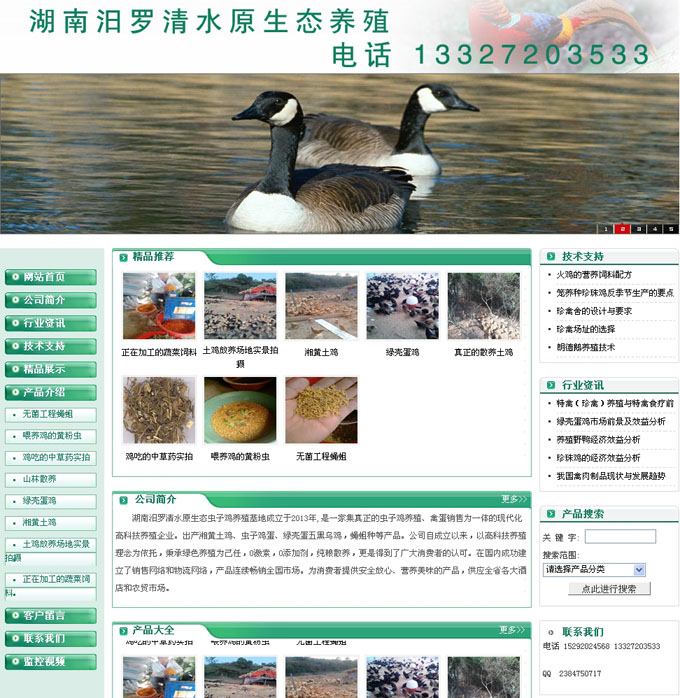Expand the 请选择产品分类 dropdown
Image resolution: width=680 pixels, height=698 pixels.
[594, 569]
